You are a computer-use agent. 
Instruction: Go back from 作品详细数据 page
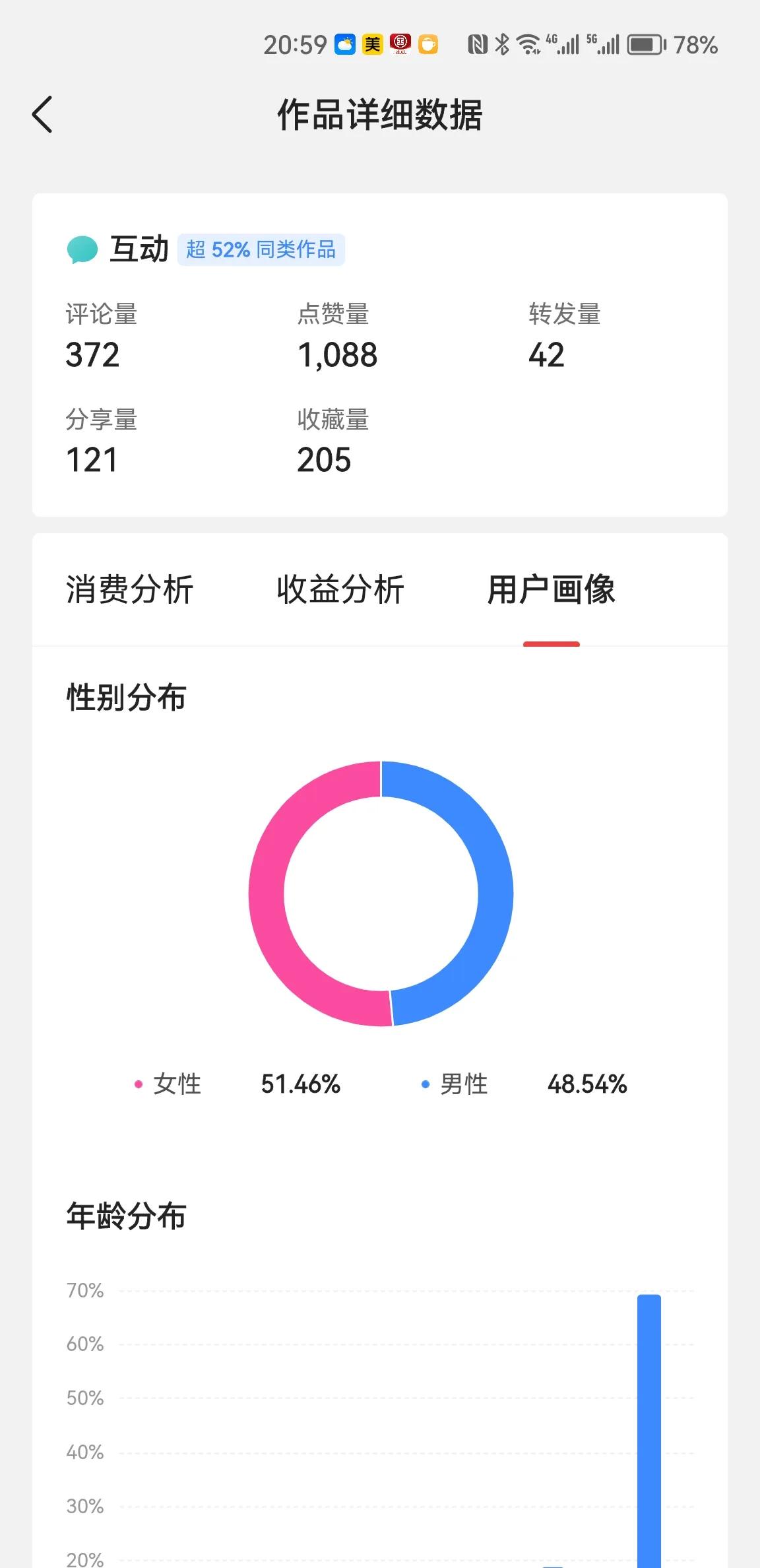[x=42, y=115]
